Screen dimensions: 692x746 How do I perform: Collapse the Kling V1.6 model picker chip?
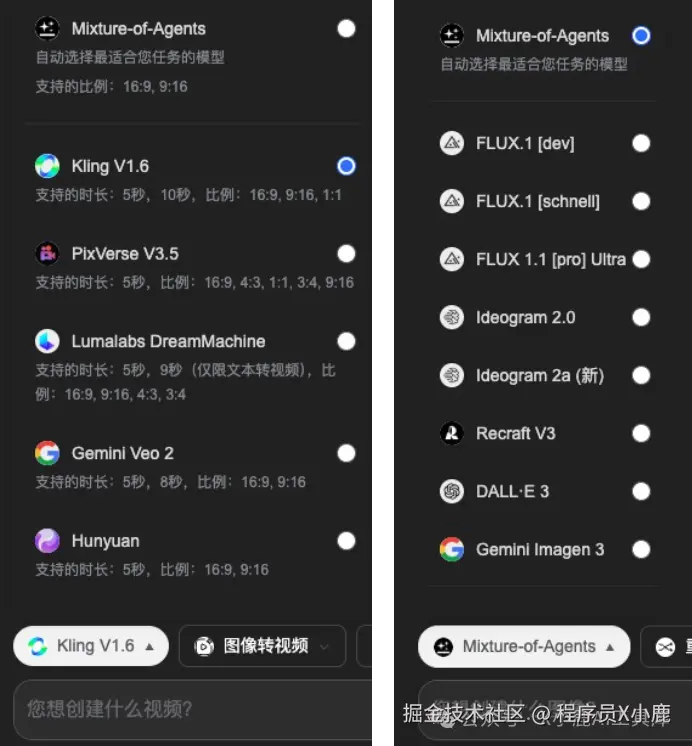tap(90, 646)
